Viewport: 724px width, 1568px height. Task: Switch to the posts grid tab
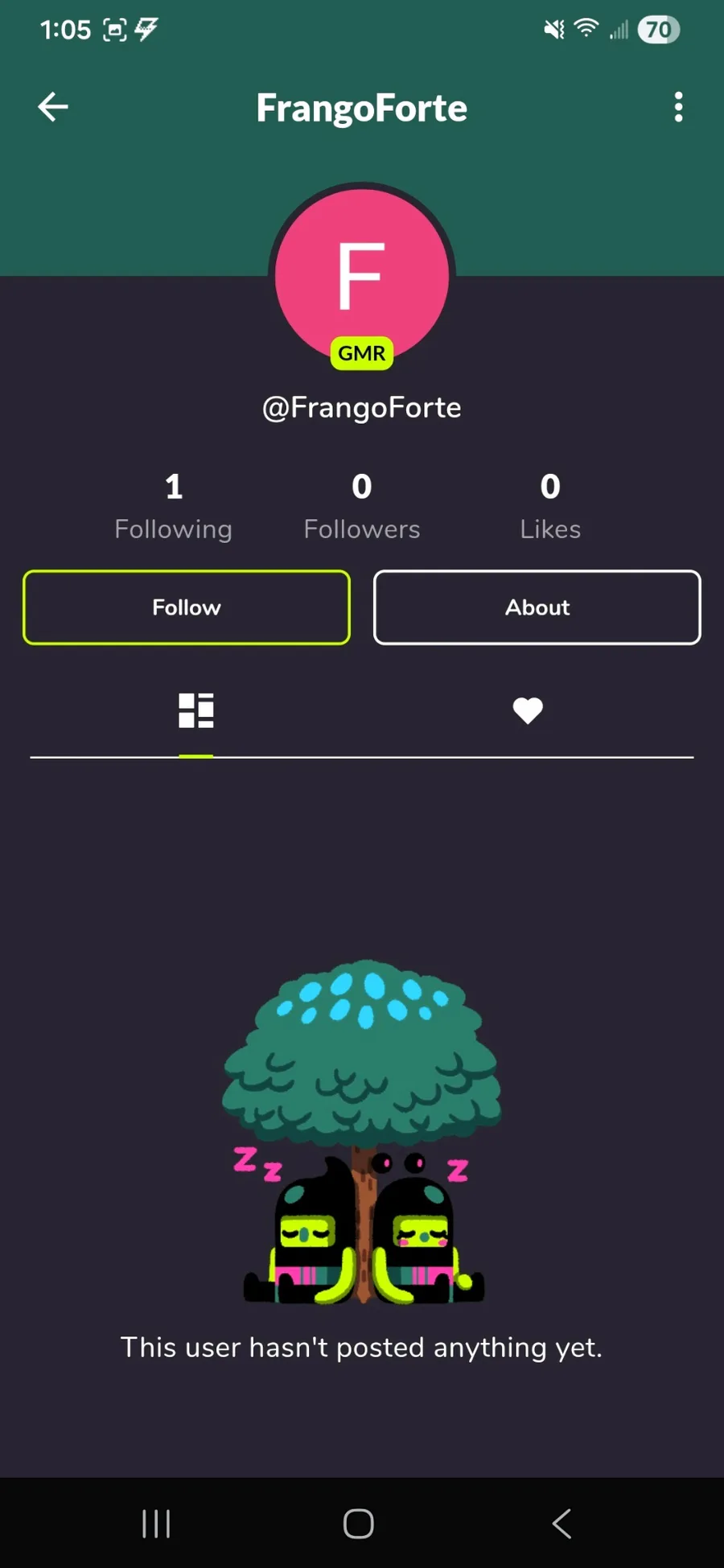pos(195,710)
